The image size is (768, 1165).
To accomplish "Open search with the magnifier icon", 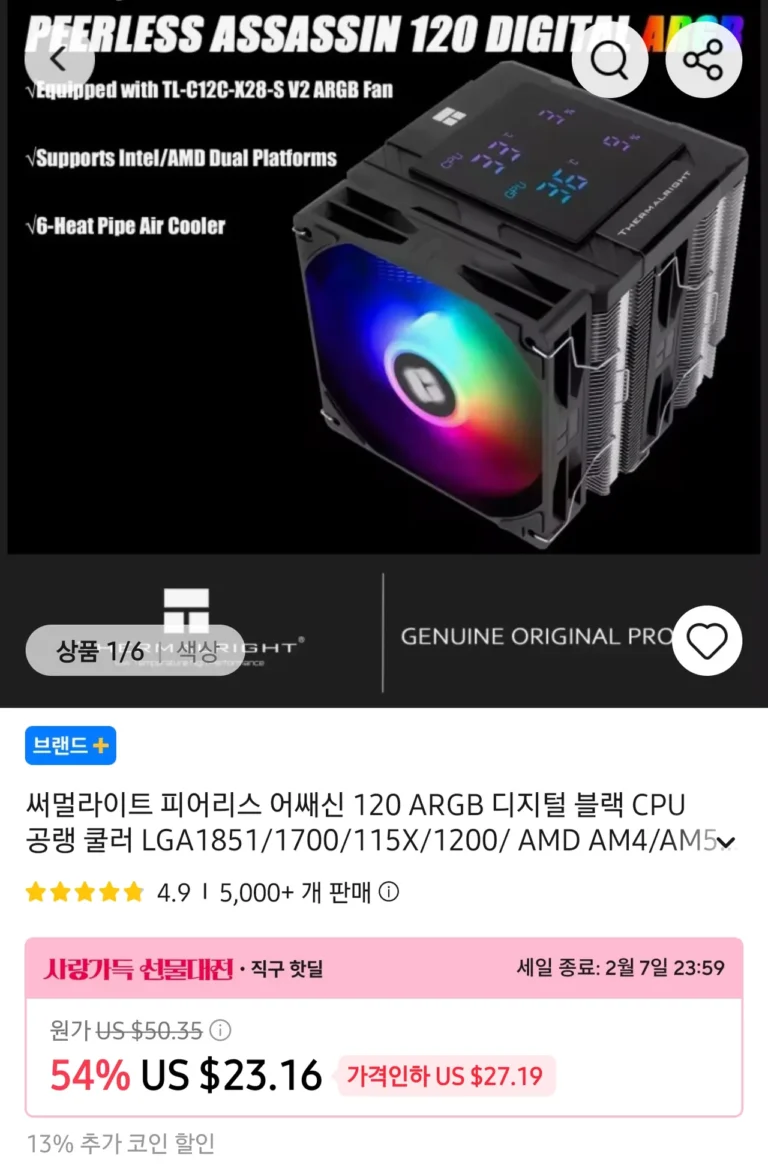I will pos(610,60).
